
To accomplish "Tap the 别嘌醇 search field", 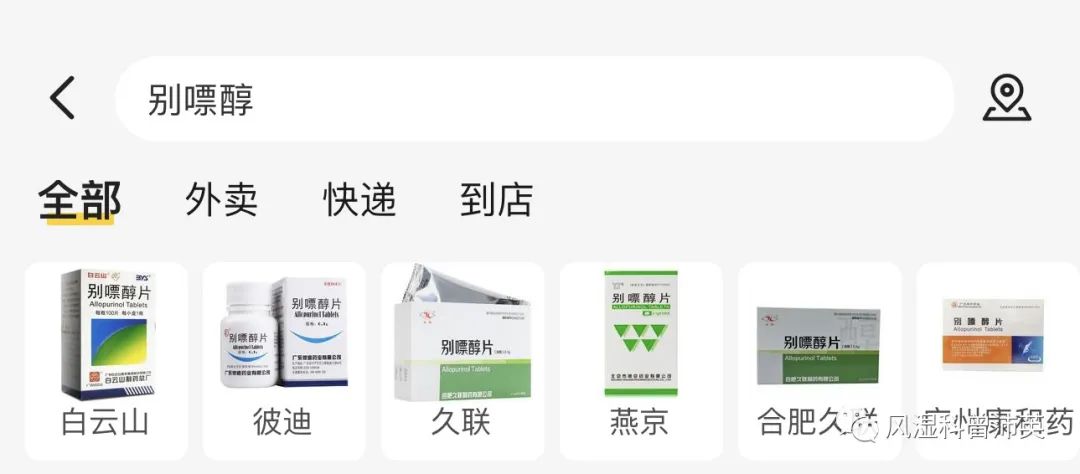I will [534, 99].
